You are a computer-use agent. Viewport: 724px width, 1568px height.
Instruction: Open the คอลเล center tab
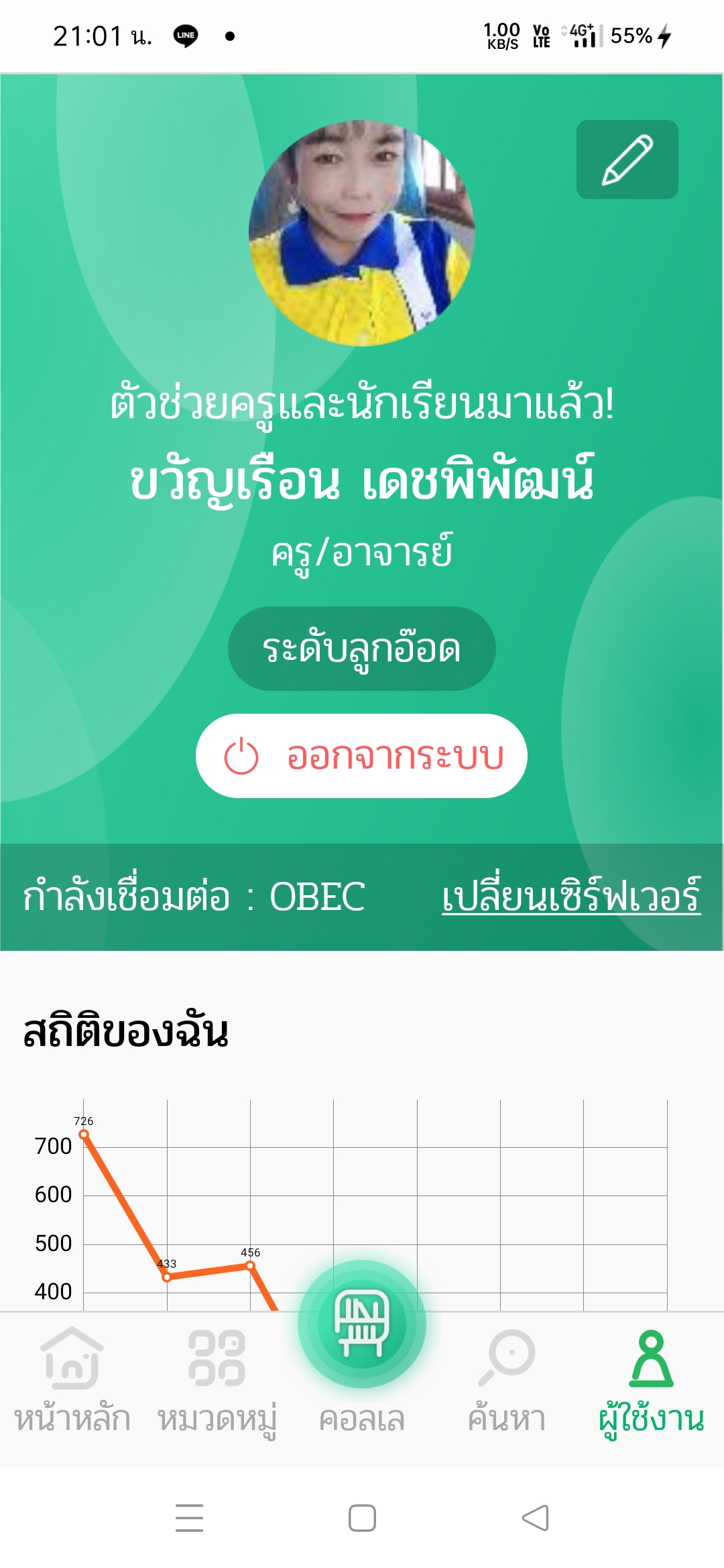tap(362, 1347)
